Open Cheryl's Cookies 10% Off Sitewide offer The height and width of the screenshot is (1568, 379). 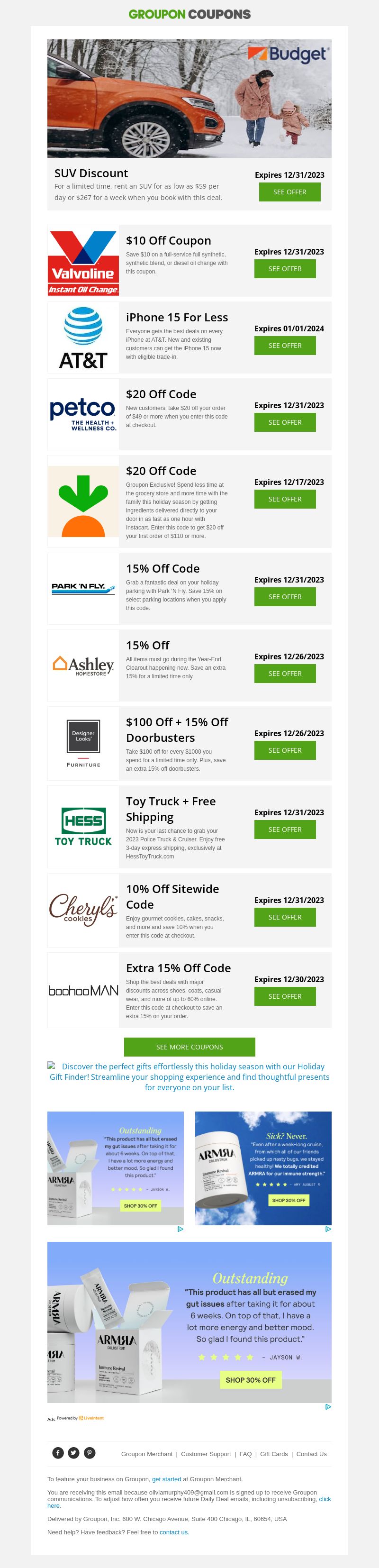coord(285,917)
